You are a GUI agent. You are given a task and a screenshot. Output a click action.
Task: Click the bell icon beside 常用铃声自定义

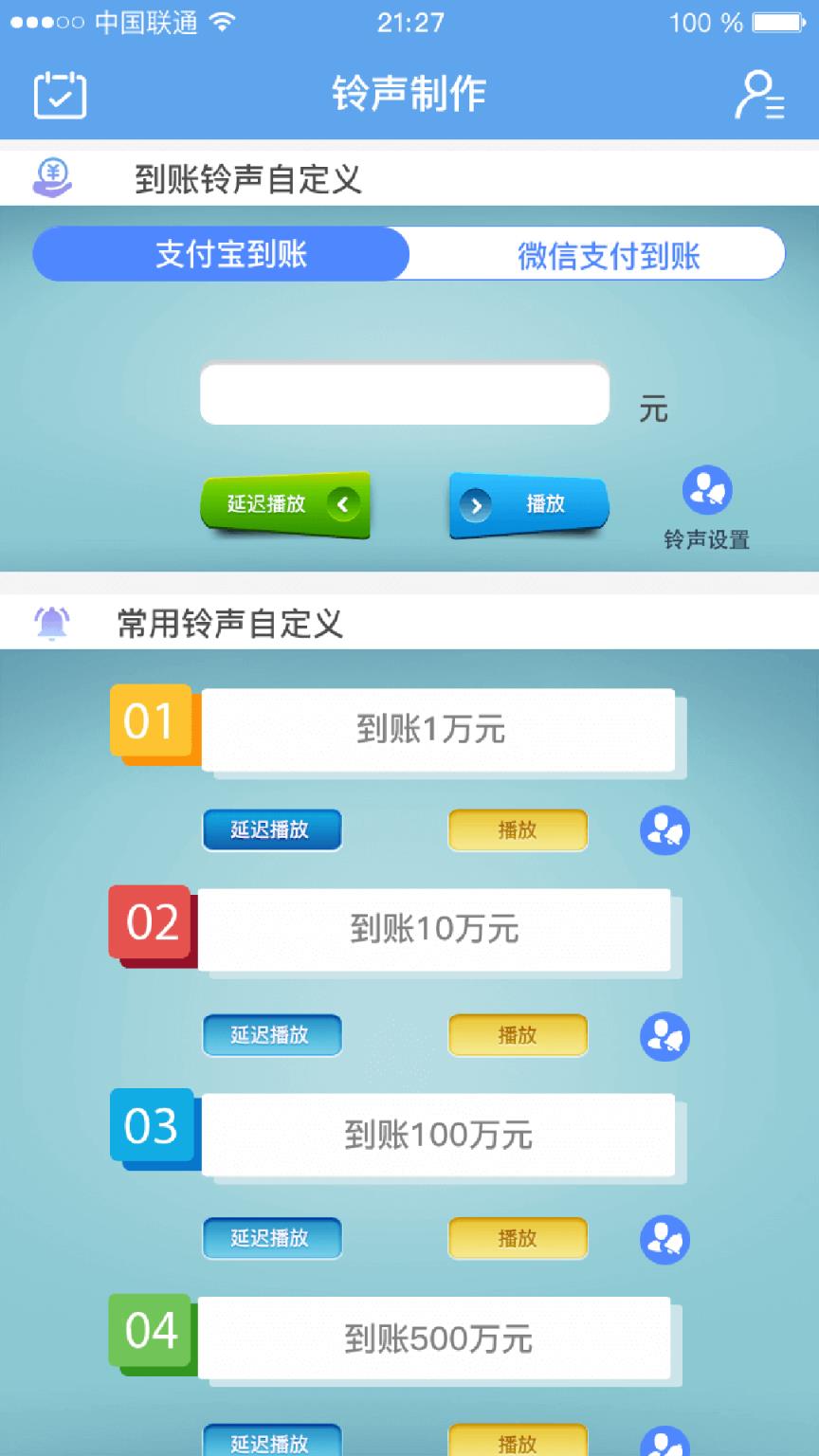52,620
